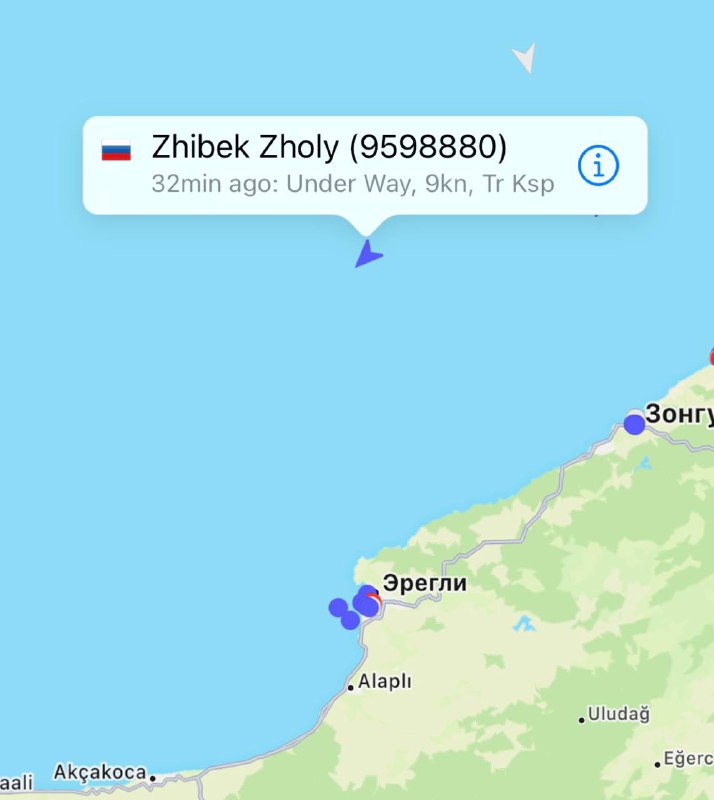Open info details for Zhibek Zholy
The height and width of the screenshot is (800, 714).
tap(599, 165)
